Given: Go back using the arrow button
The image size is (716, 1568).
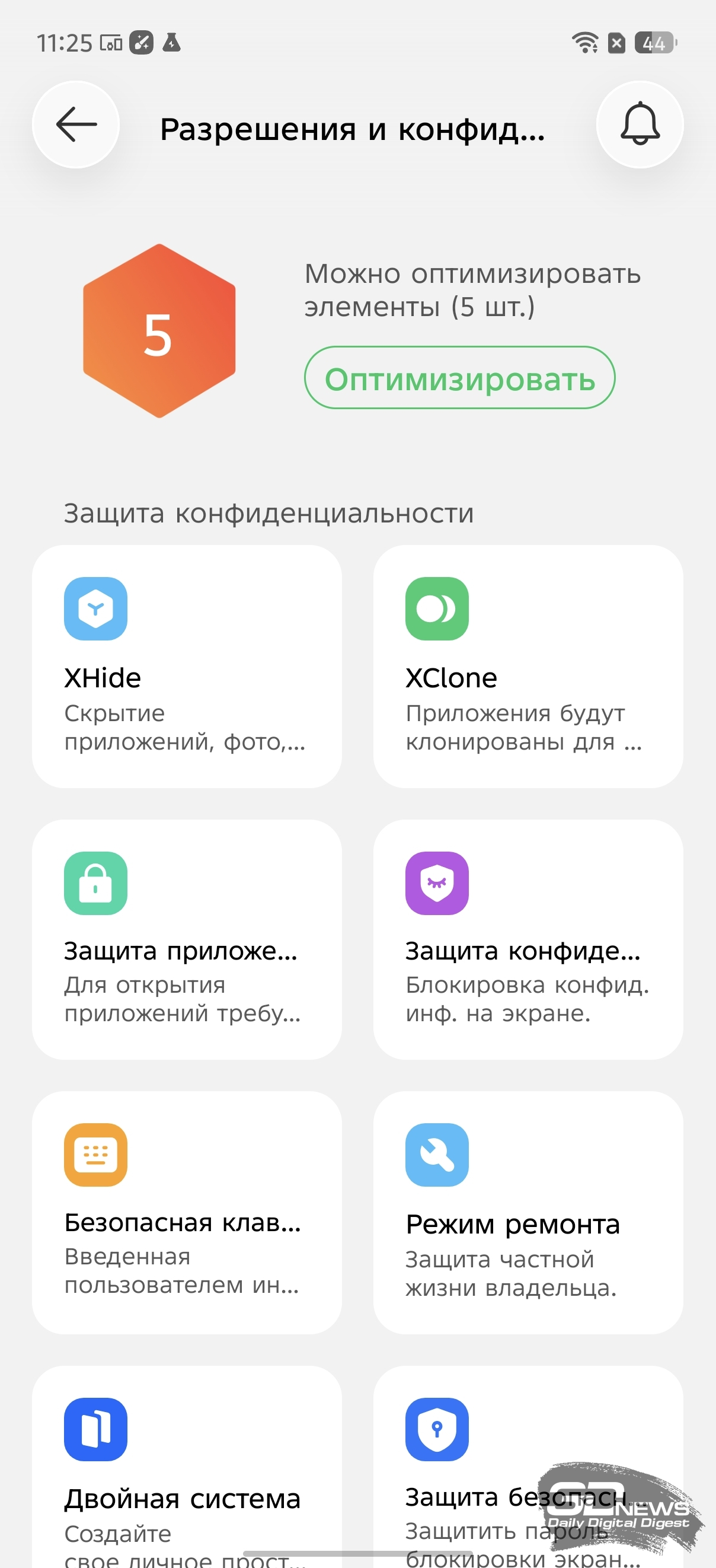Looking at the screenshot, I should (x=76, y=125).
